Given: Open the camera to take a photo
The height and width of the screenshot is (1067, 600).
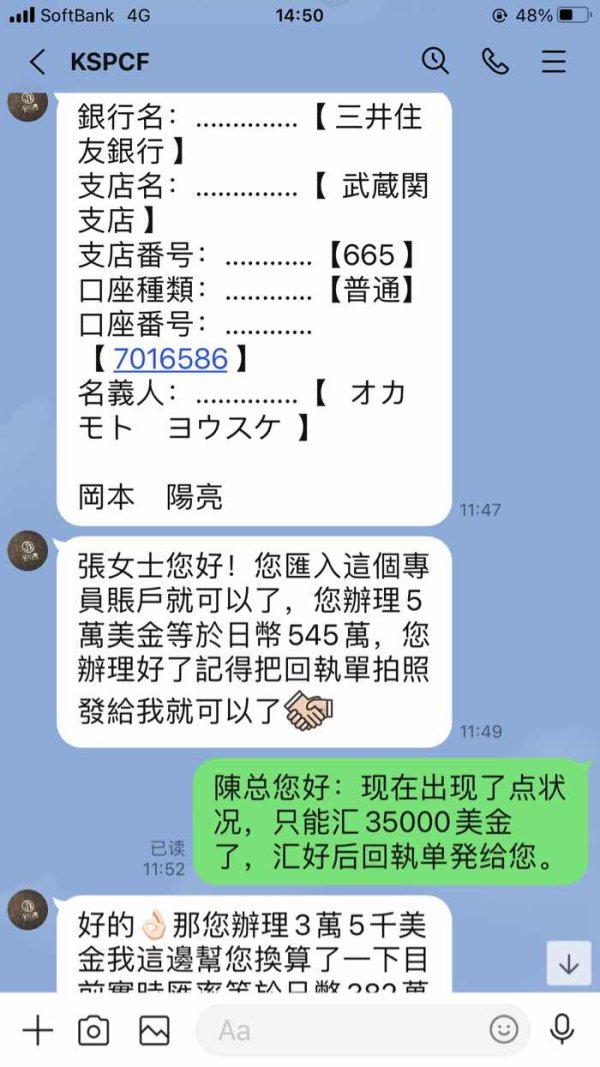Looking at the screenshot, I should 93,1031.
